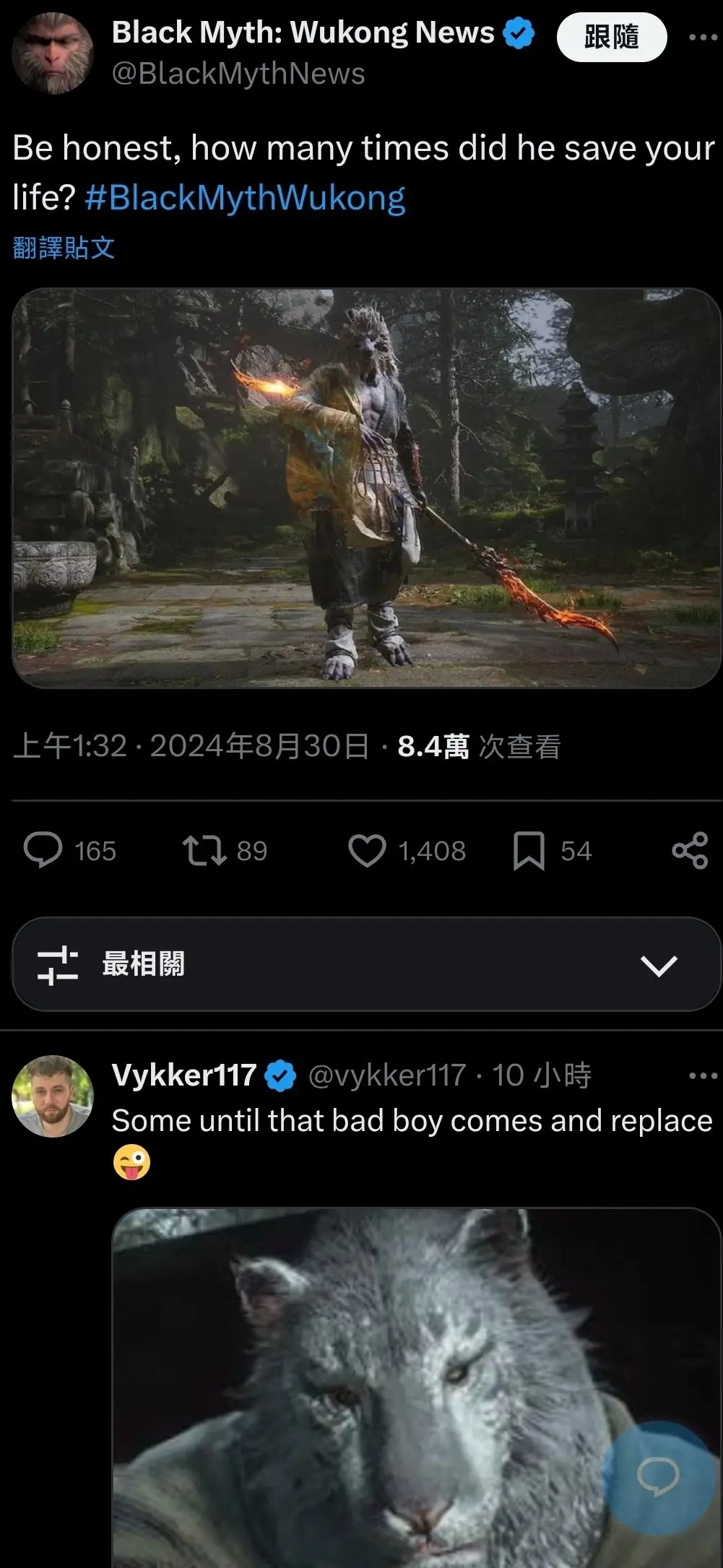Repost the Black Myth post
The height and width of the screenshot is (1568, 723).
pyautogui.click(x=204, y=850)
